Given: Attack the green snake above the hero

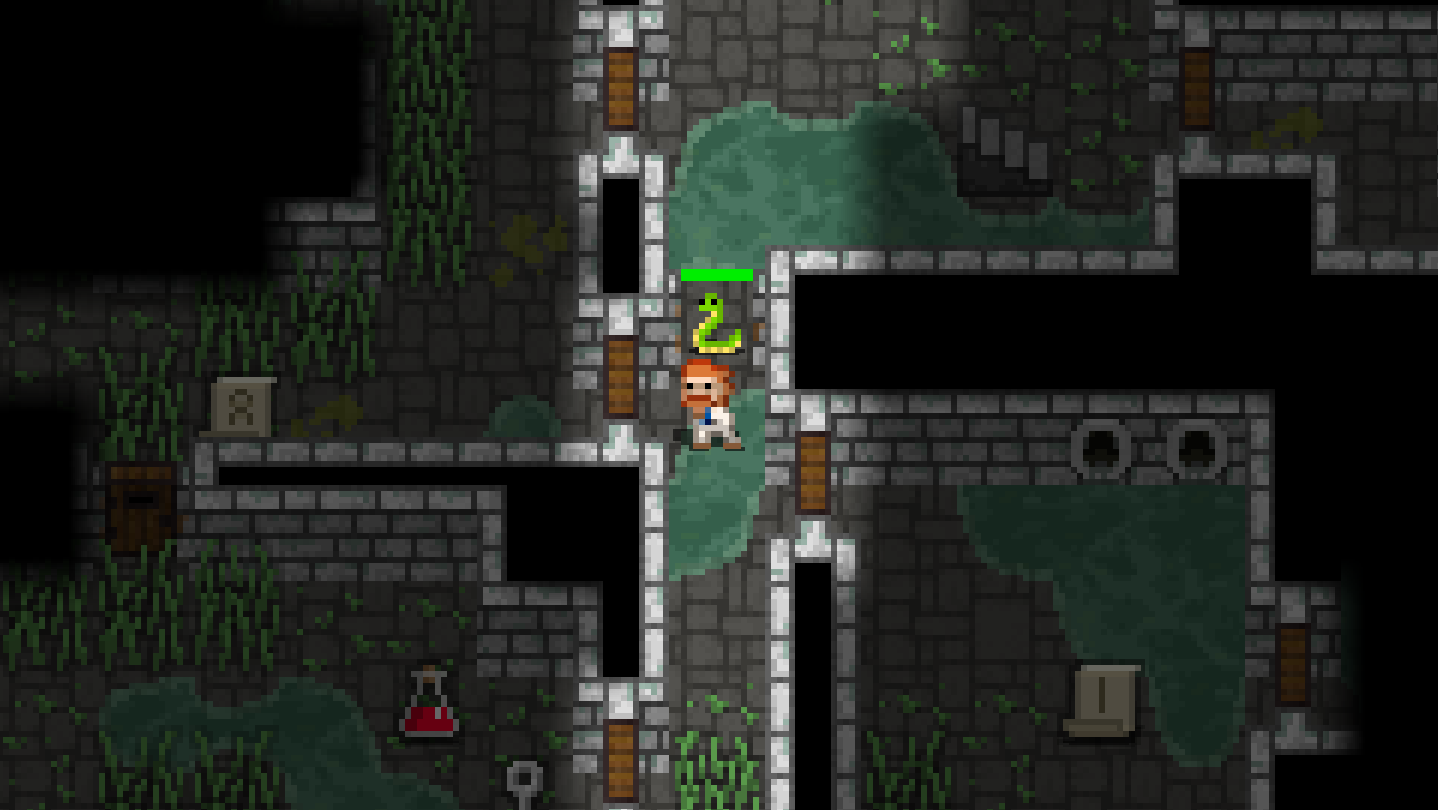Looking at the screenshot, I should 716,323.
